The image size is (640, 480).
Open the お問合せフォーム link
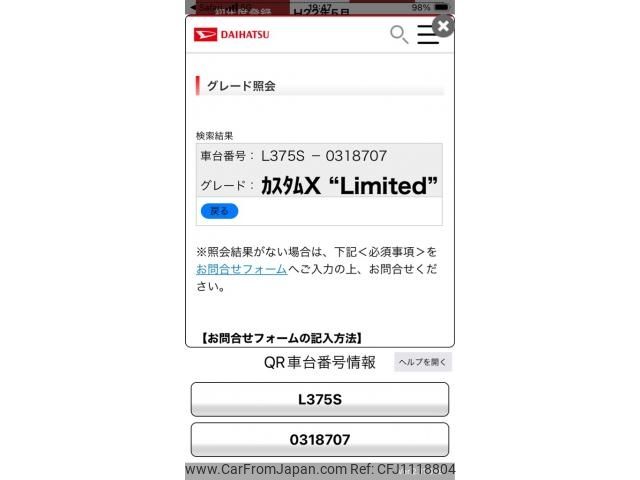(x=241, y=269)
